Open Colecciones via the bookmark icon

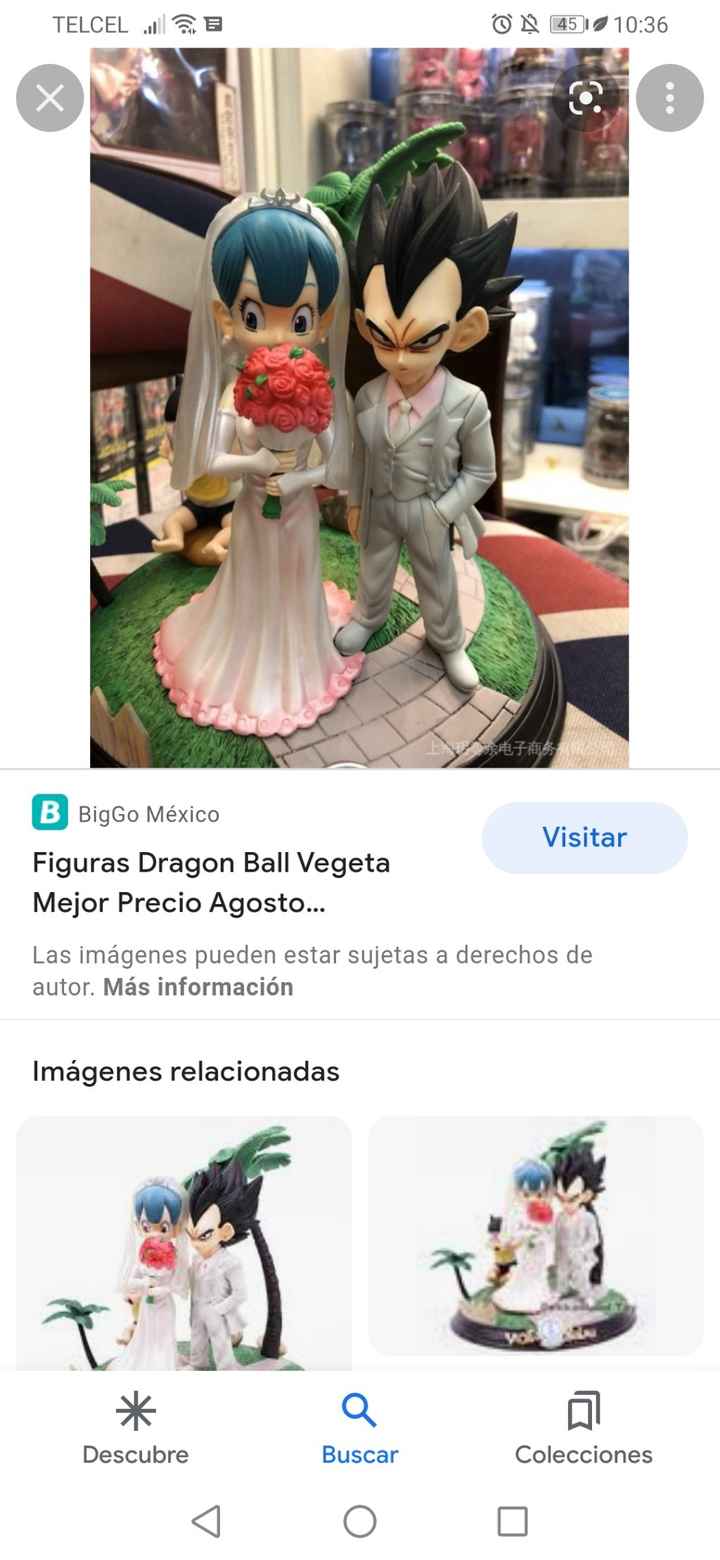pyautogui.click(x=583, y=1412)
